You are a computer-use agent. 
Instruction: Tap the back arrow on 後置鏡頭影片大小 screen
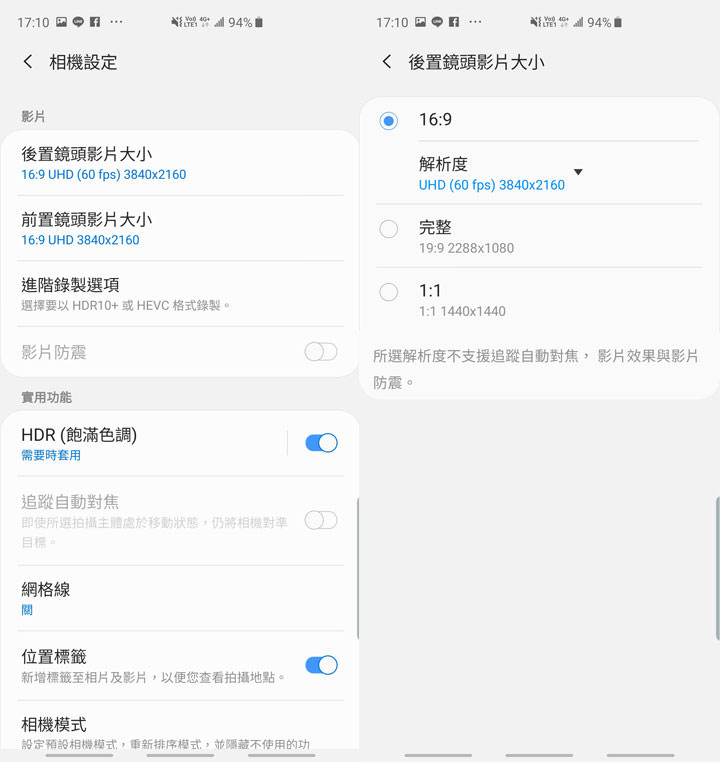(x=387, y=62)
